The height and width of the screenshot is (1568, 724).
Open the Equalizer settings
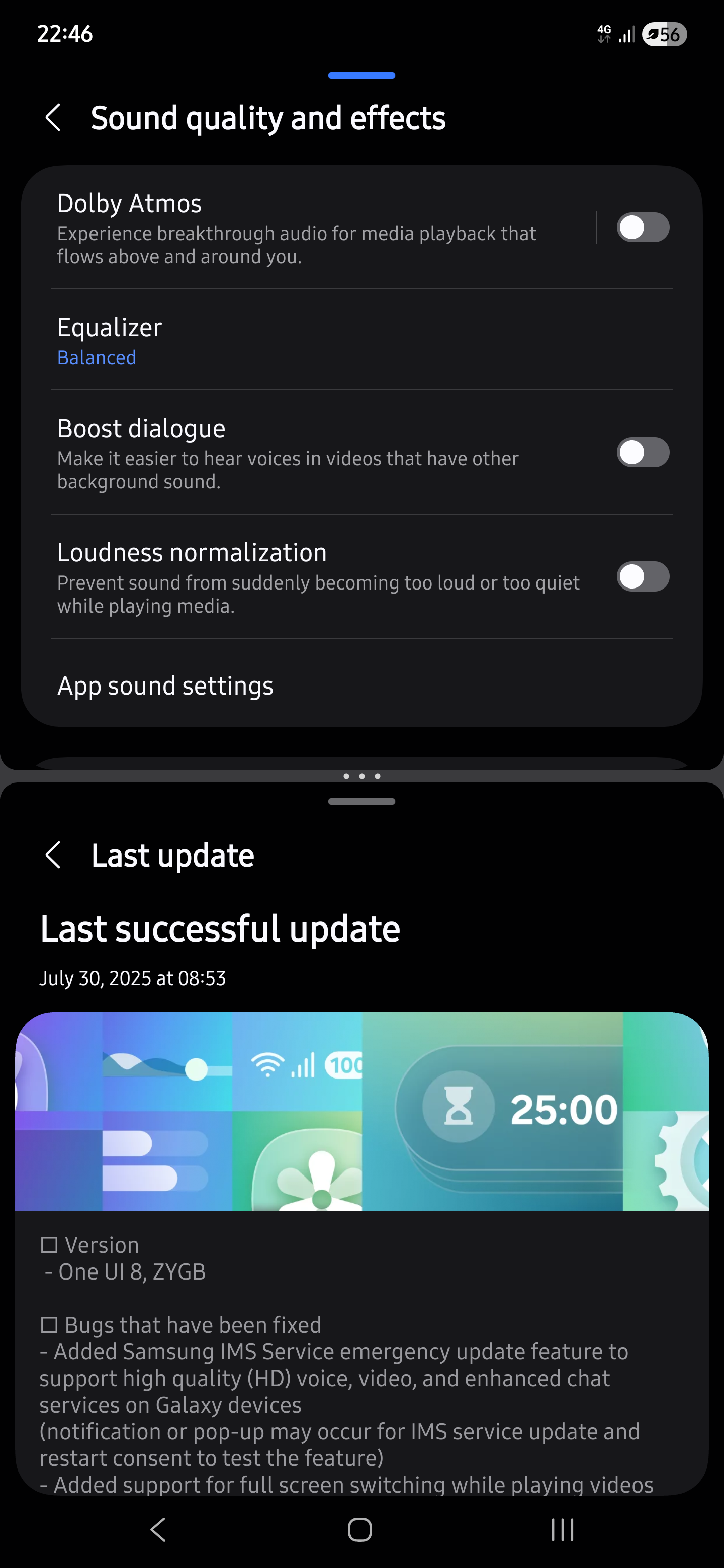[x=305, y=340]
